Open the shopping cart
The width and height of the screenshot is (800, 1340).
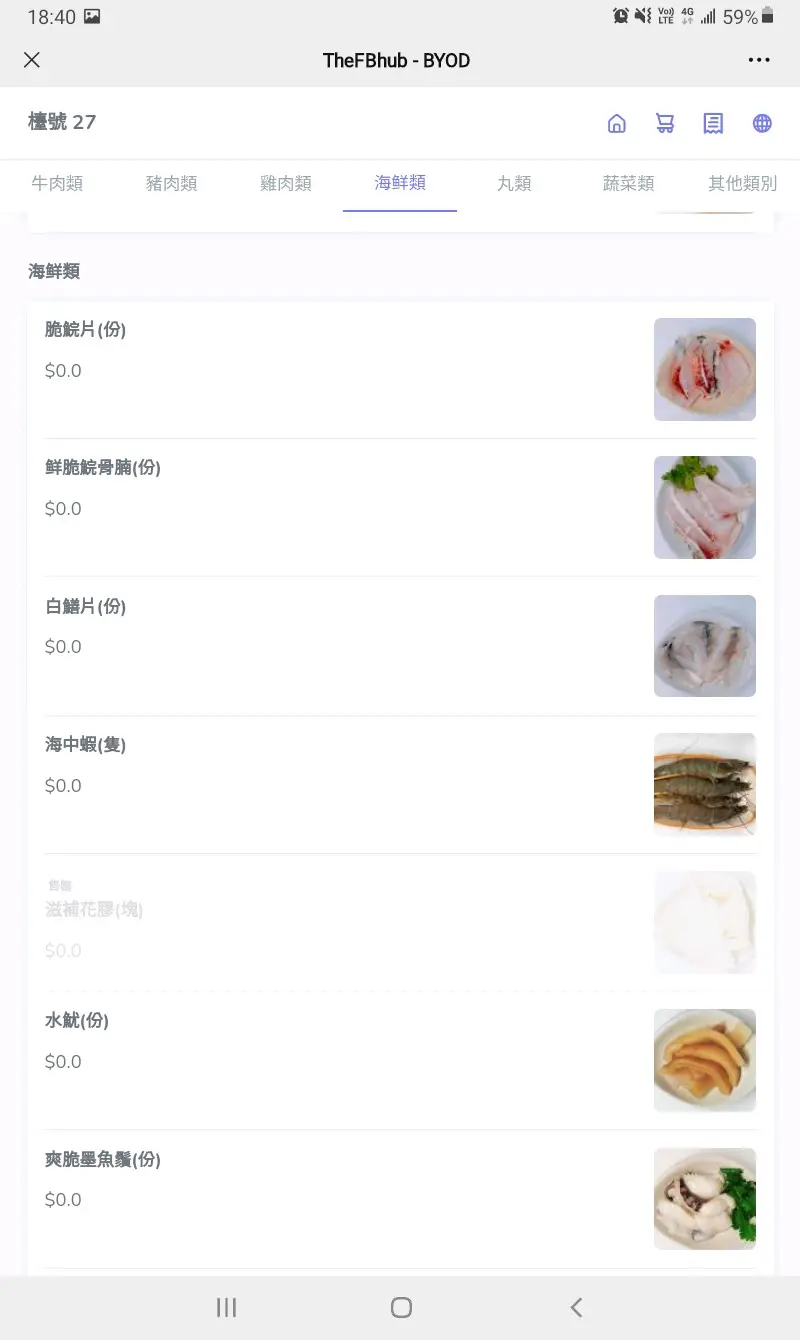pyautogui.click(x=665, y=123)
